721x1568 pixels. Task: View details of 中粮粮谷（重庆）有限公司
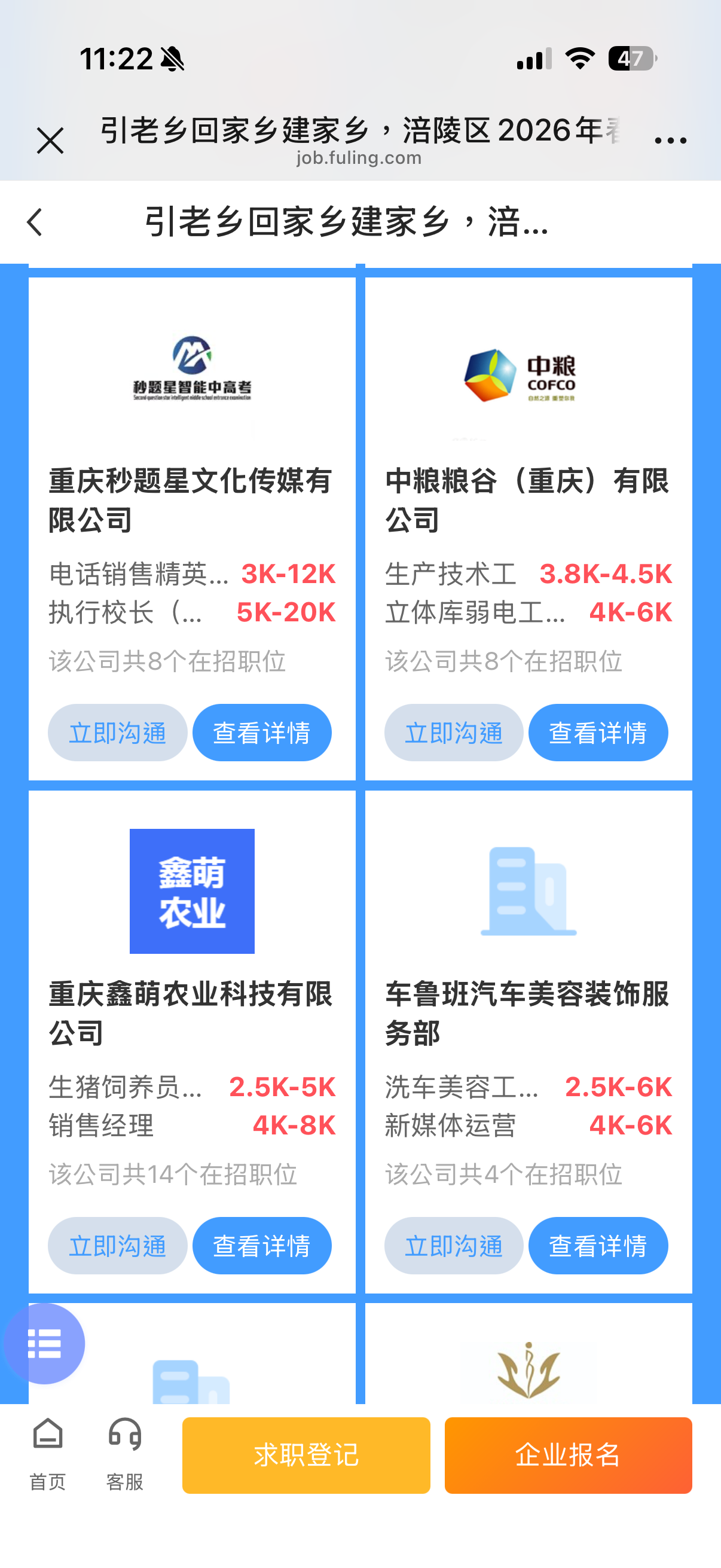pyautogui.click(x=597, y=733)
